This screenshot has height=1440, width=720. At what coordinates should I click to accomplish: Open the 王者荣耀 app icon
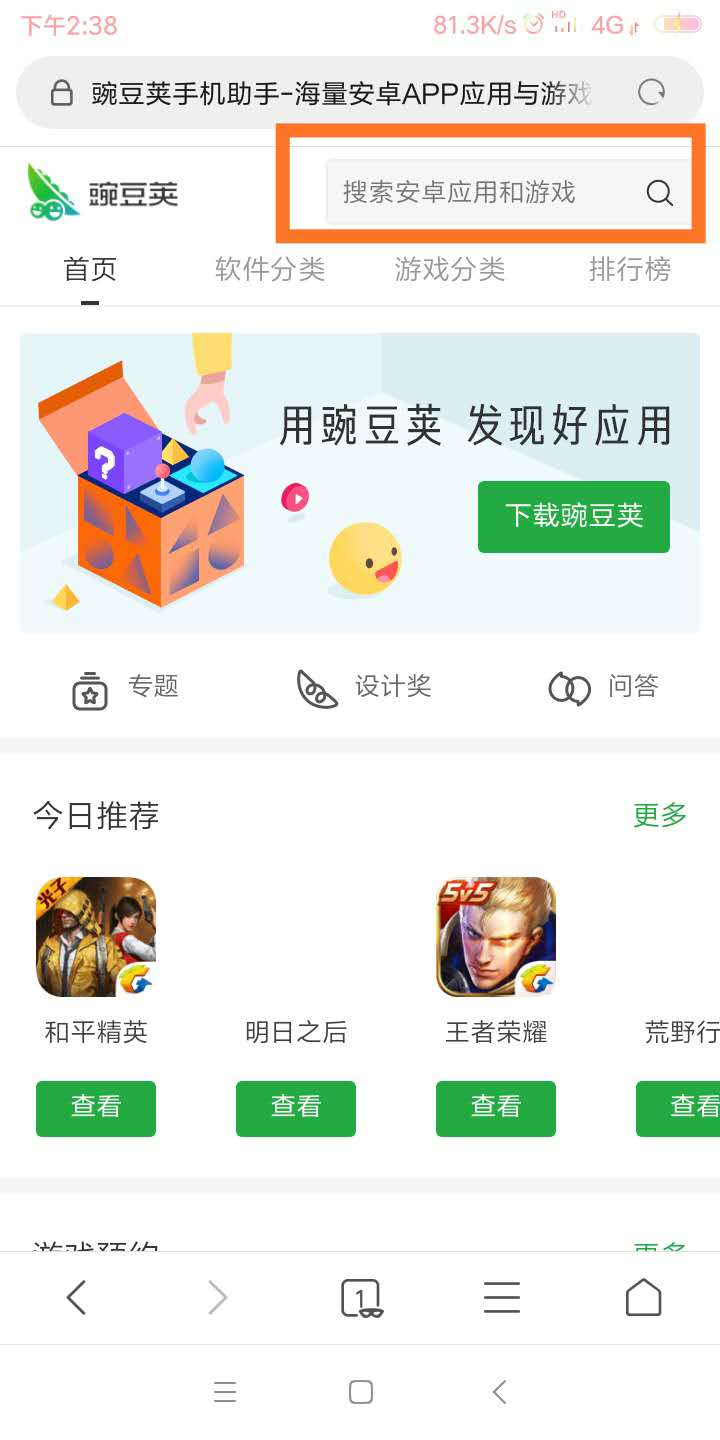click(496, 937)
